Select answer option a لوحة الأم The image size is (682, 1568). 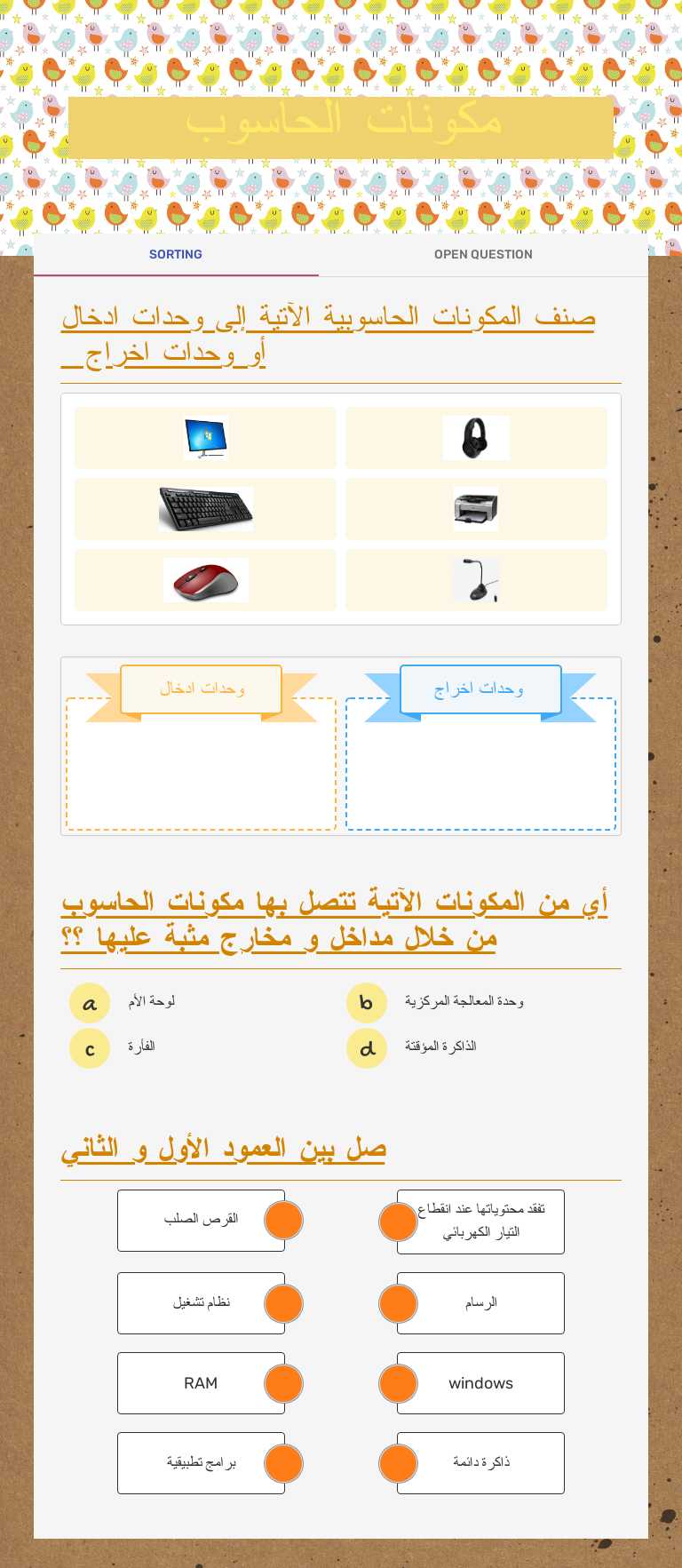[x=89, y=1002]
